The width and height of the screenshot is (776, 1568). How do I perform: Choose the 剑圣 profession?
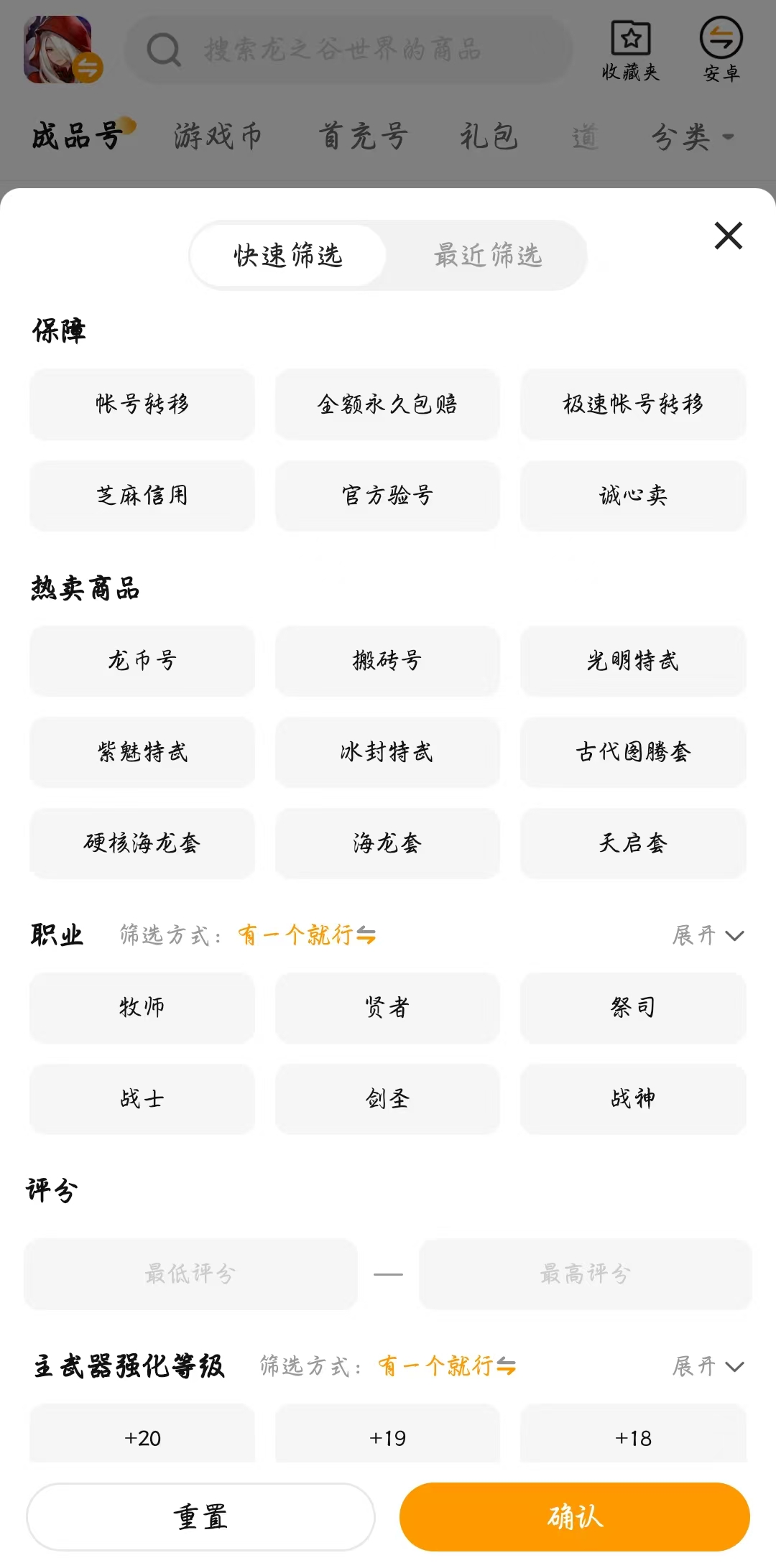point(387,1098)
